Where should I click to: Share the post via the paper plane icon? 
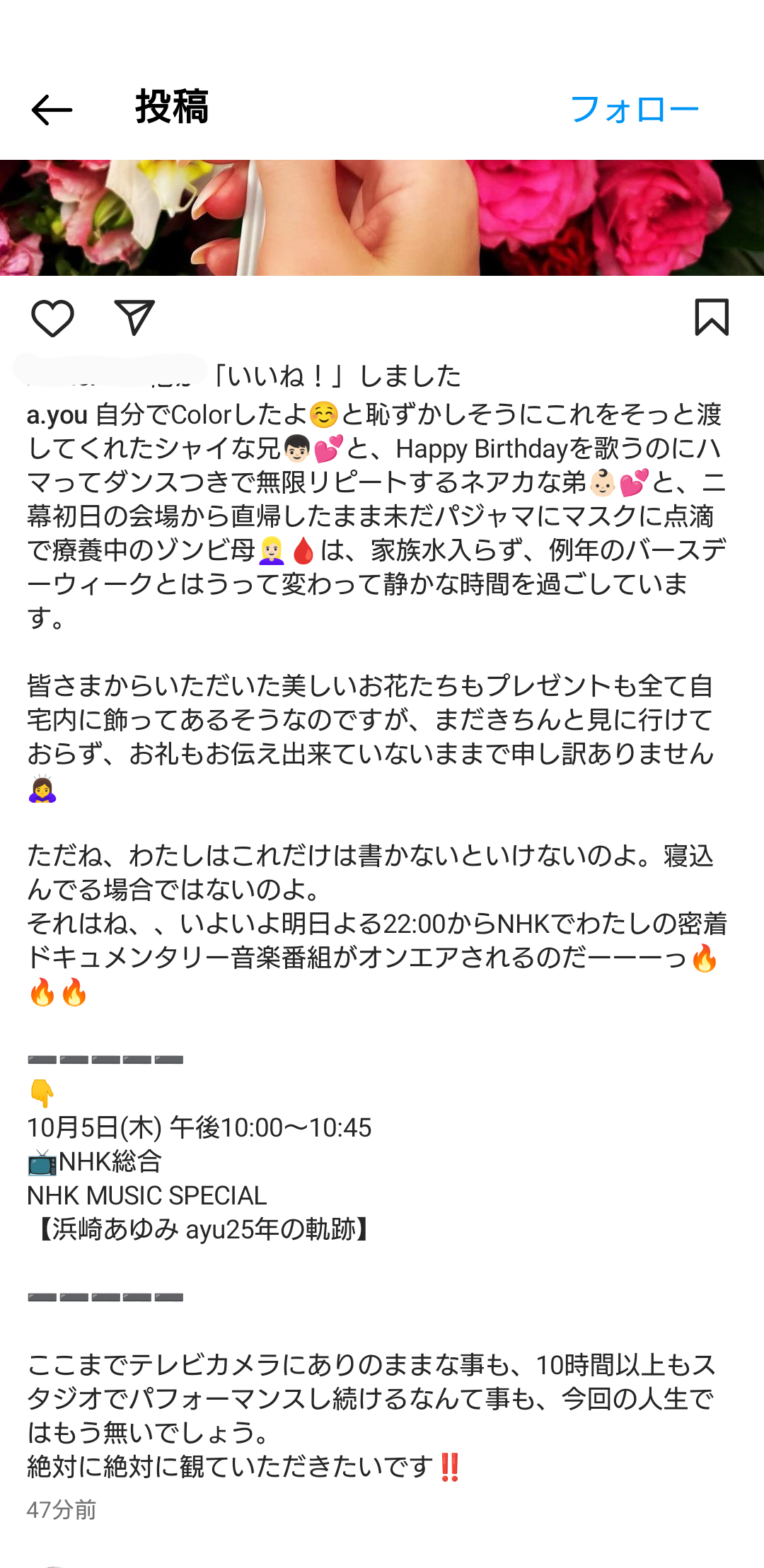[134, 318]
